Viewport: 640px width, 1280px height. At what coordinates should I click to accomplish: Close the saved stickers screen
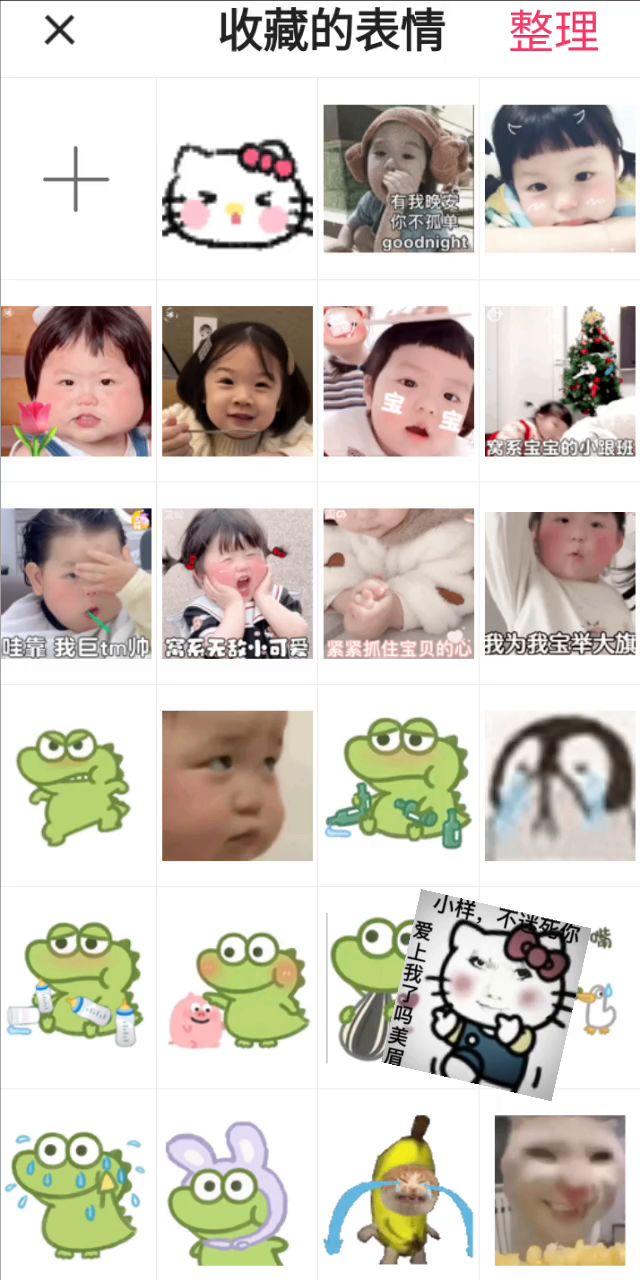[x=60, y=30]
